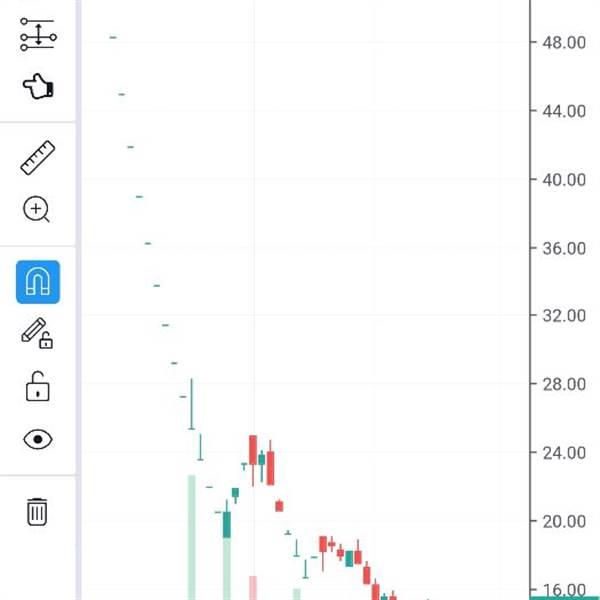Tap the zoom-in magnifier tool
The height and width of the screenshot is (600, 600).
click(36, 209)
